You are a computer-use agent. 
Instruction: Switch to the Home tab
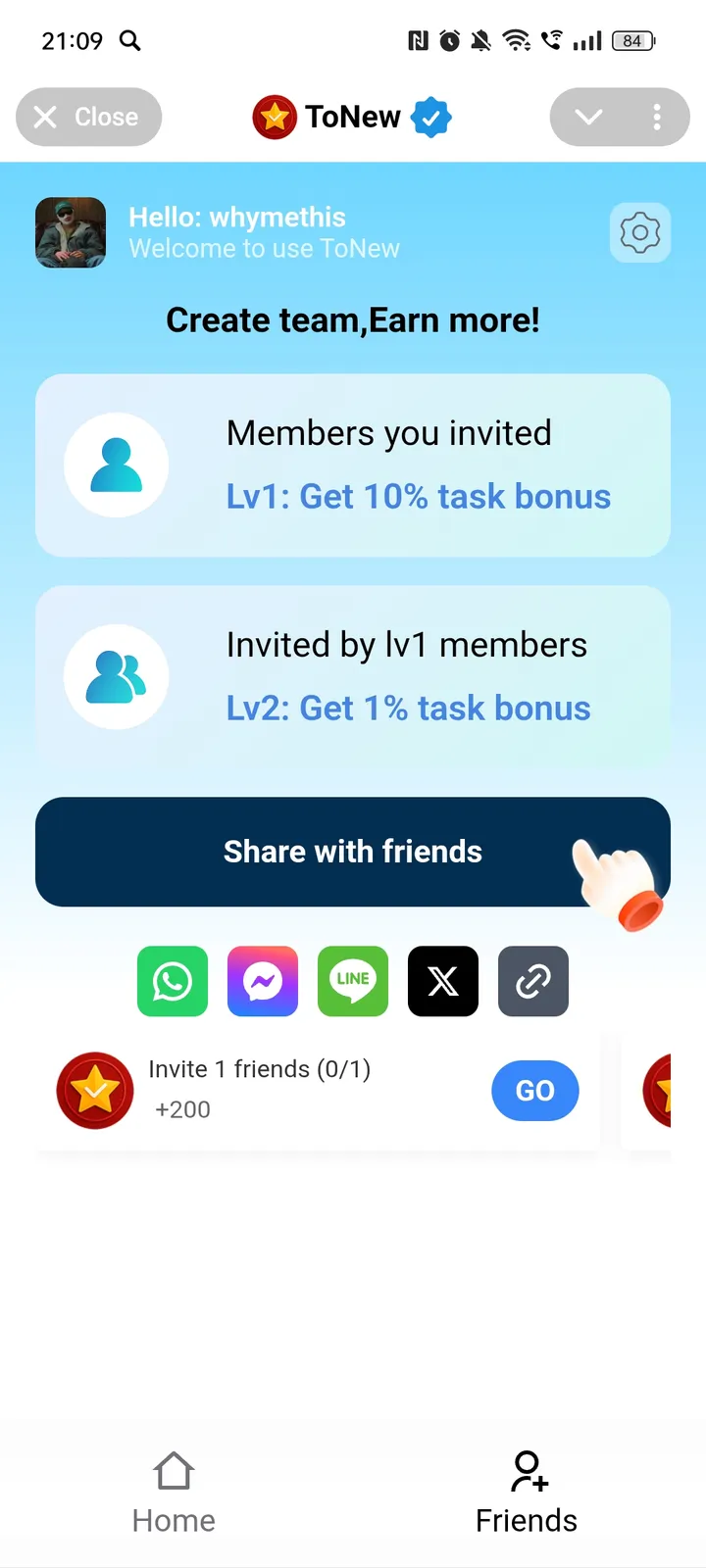tap(174, 1493)
